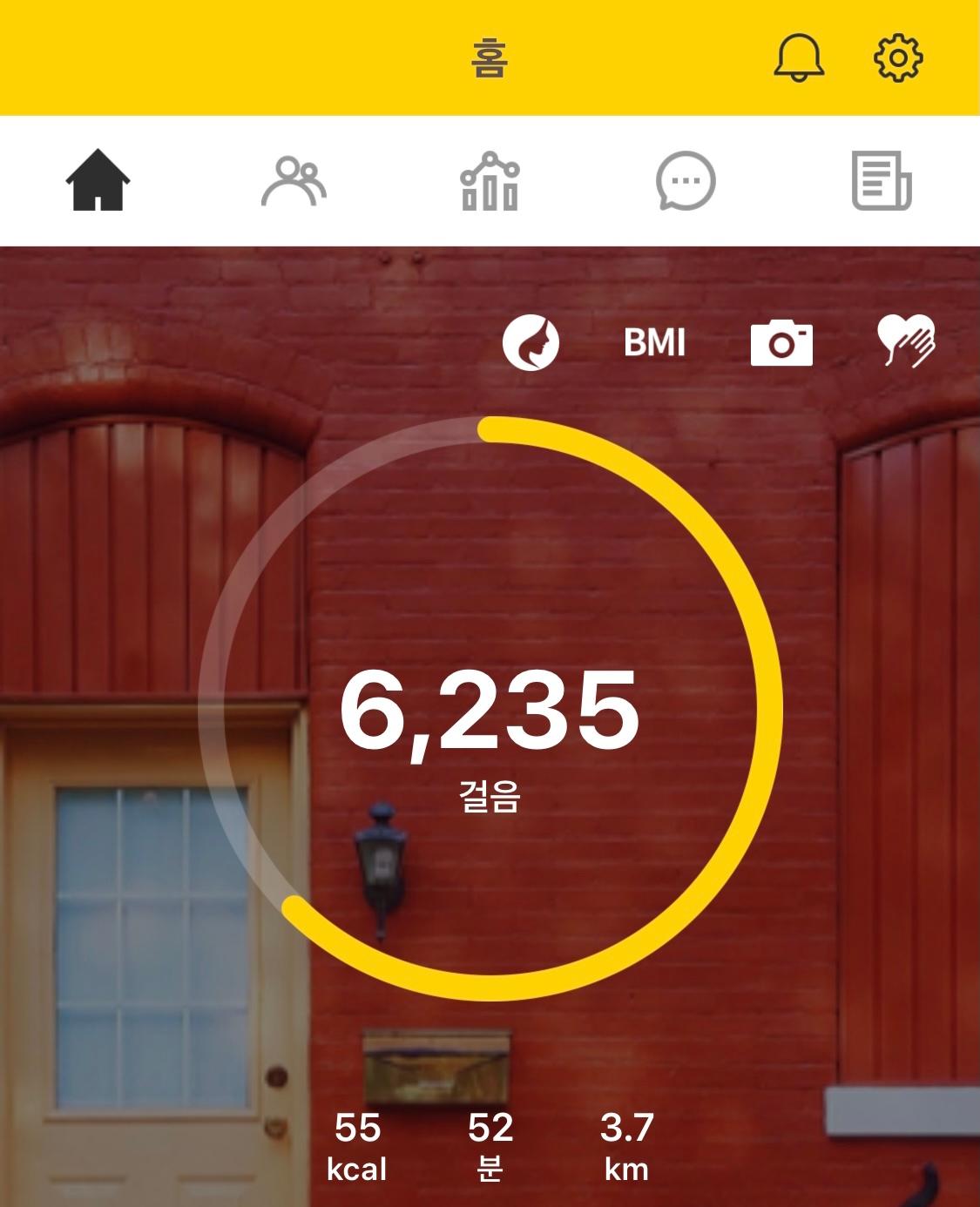980x1207 pixels.
Task: Tap the camera icon
Action: click(781, 342)
